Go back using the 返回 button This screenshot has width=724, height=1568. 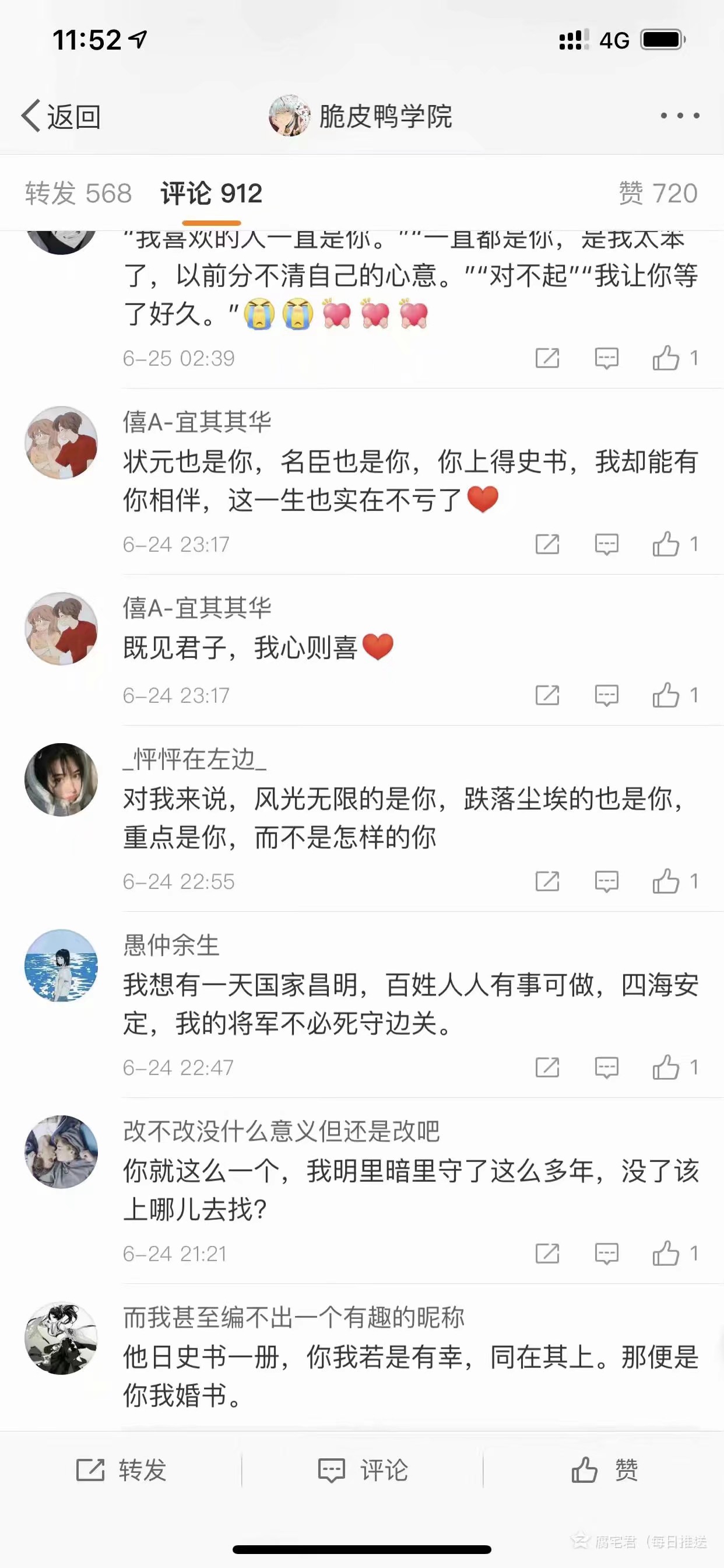click(x=61, y=116)
